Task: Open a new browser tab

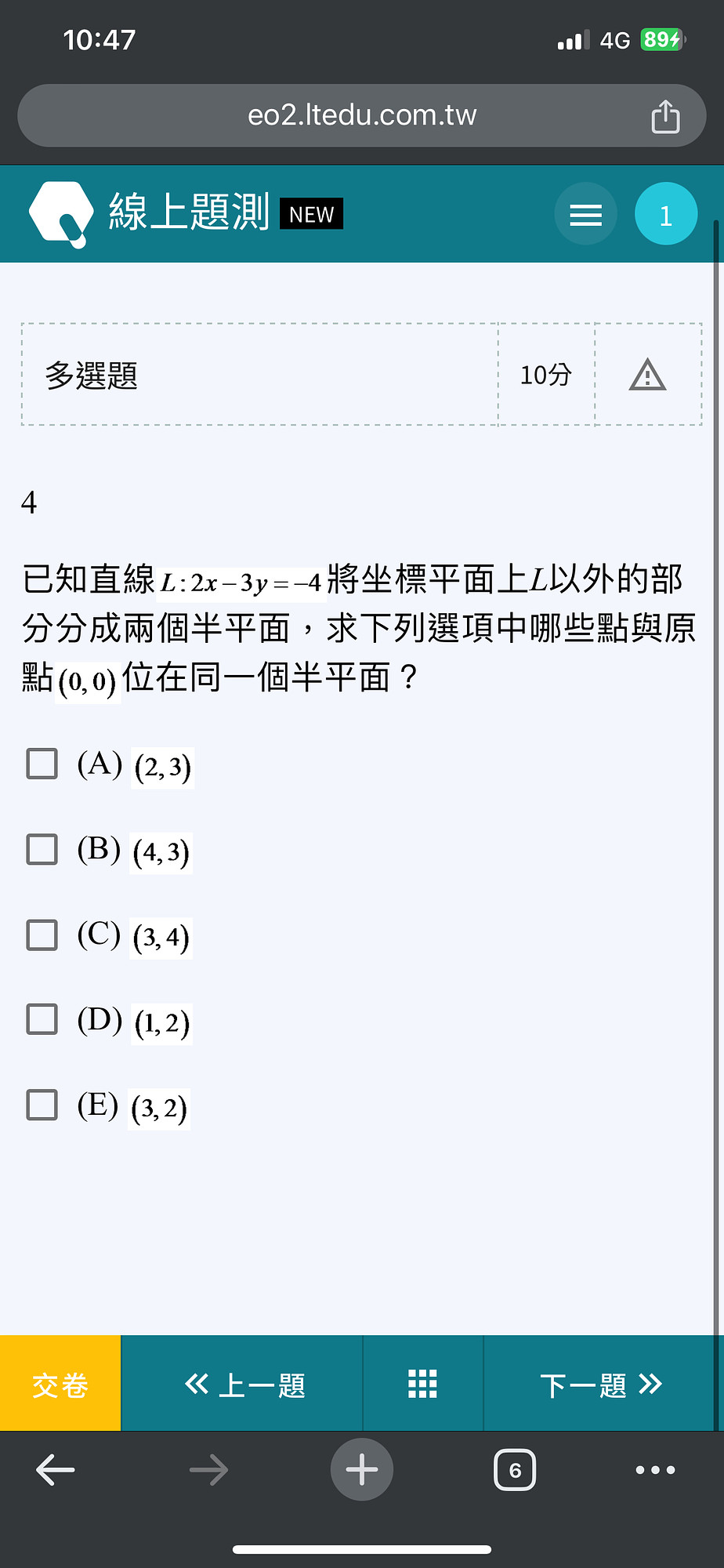Action: [362, 1470]
